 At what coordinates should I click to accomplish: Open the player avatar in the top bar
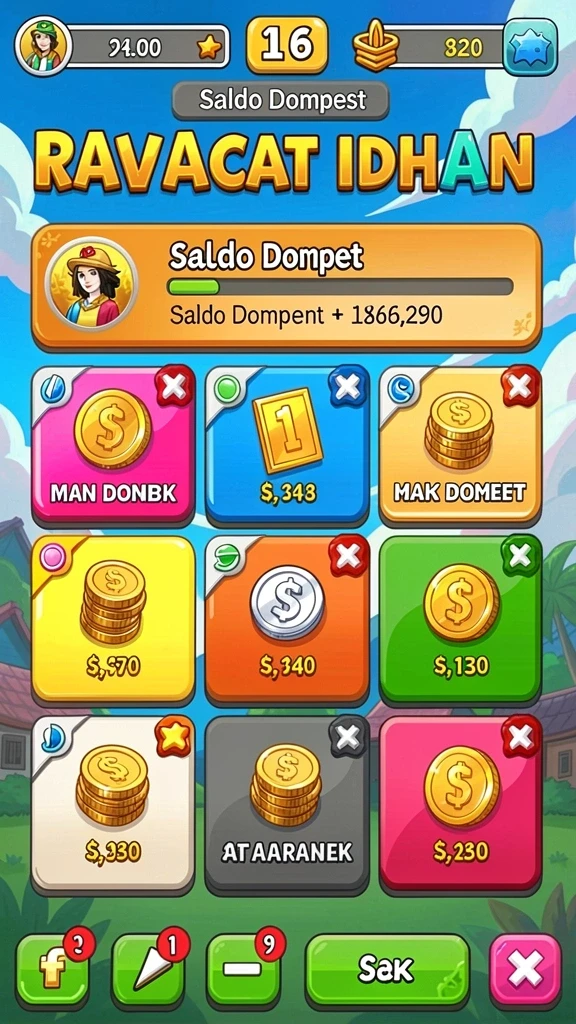pos(43,45)
